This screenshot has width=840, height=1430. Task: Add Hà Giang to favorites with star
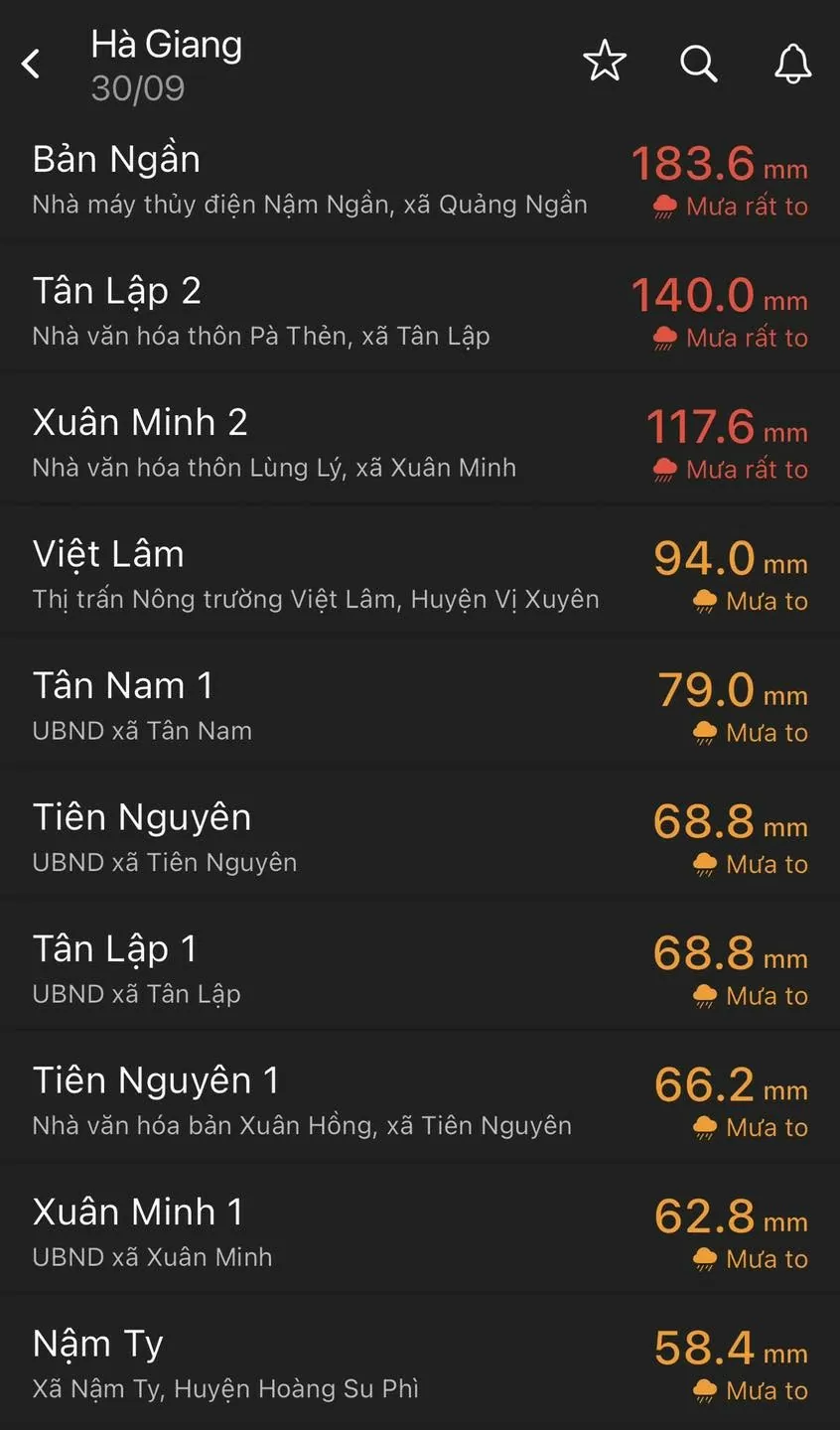[605, 63]
